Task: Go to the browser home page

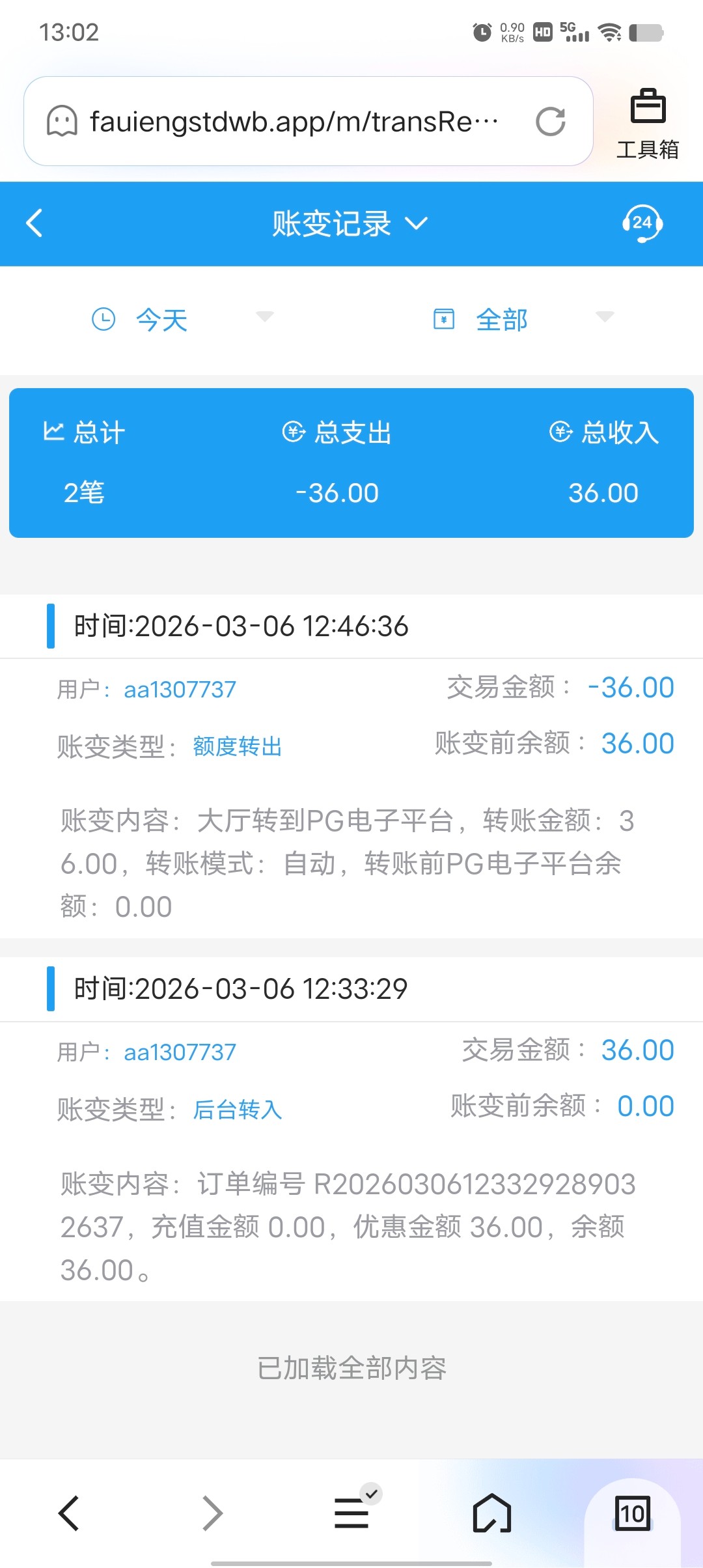Action: click(x=492, y=1513)
